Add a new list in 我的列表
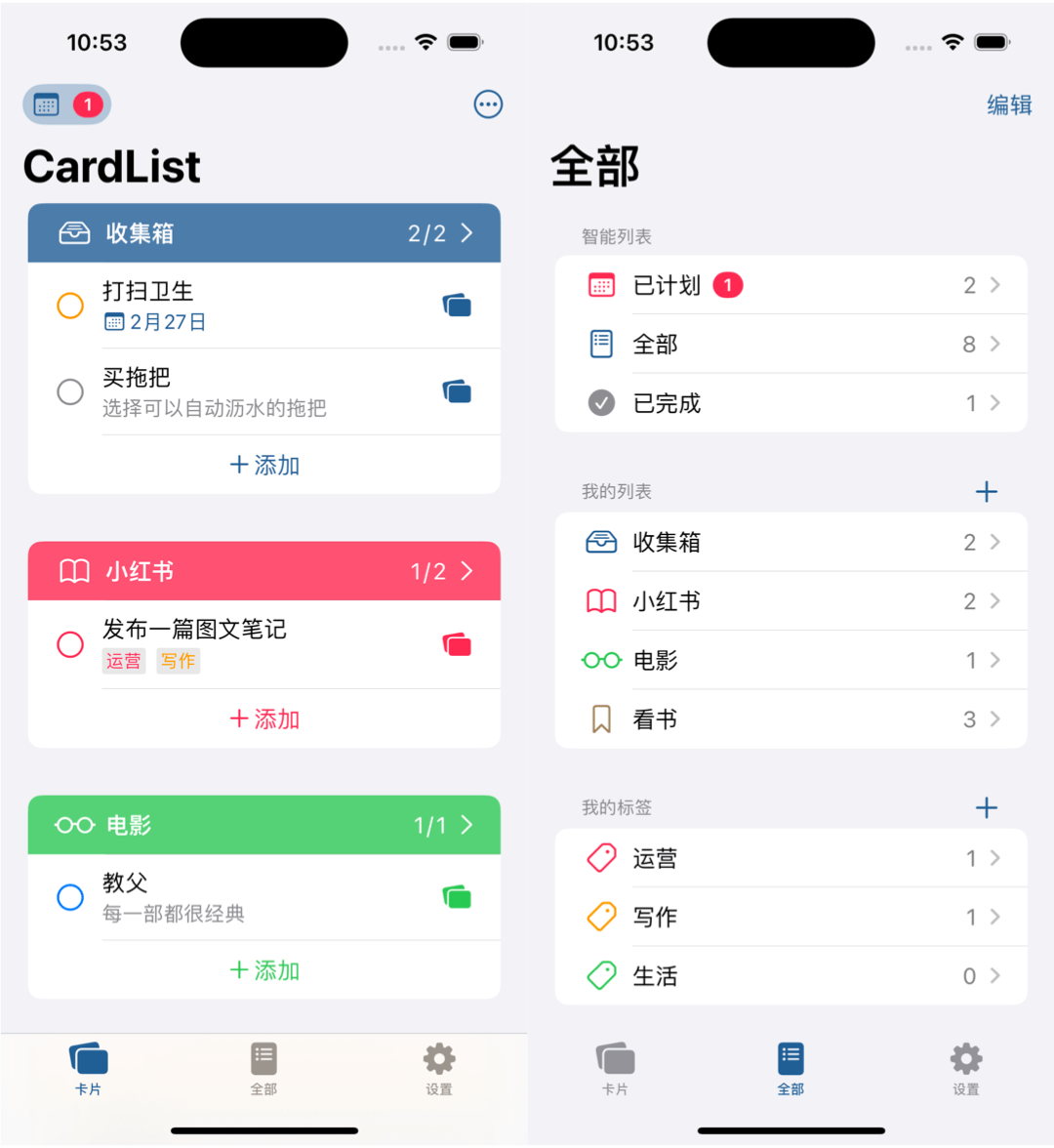1054x1148 pixels. point(987,492)
